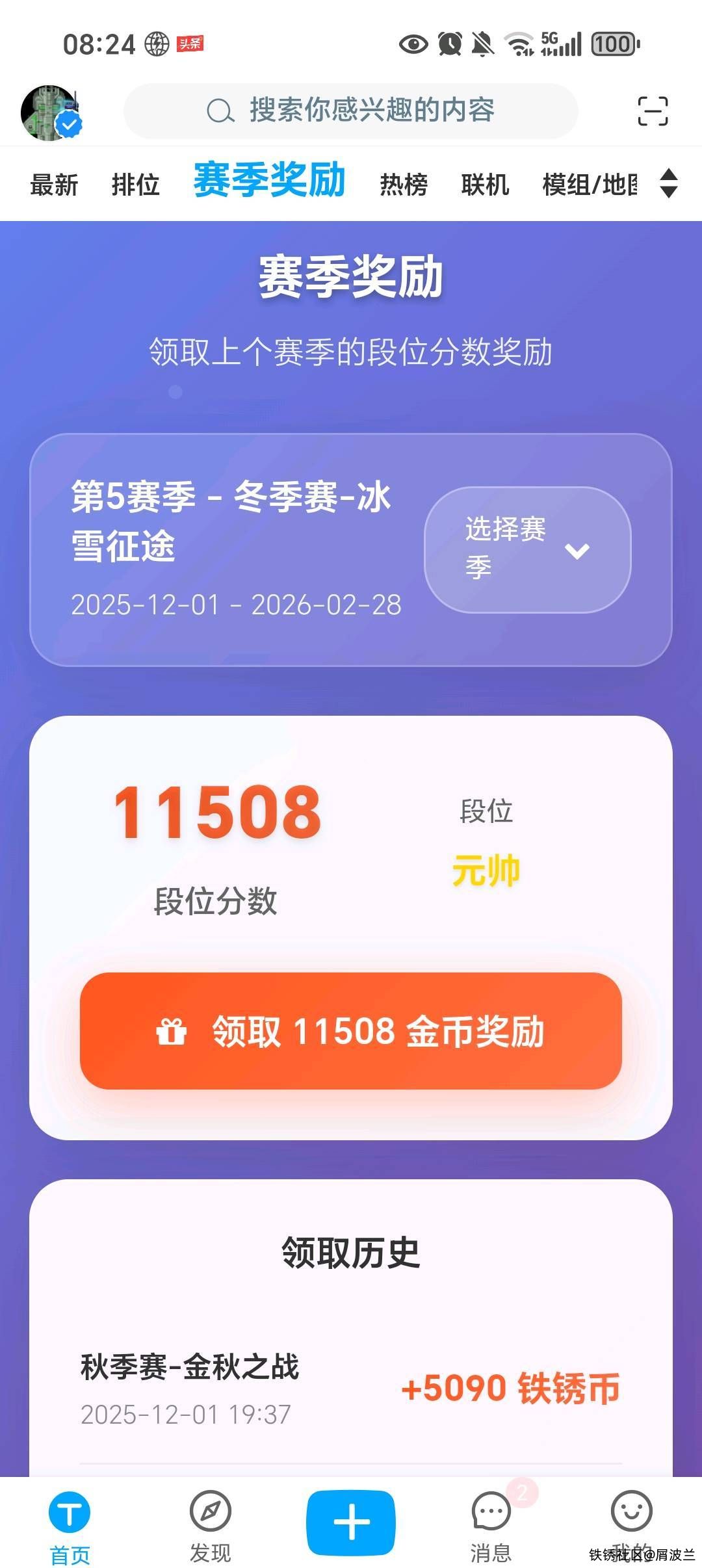Switch to the 最新 tab
This screenshot has height=1568, width=702.
[54, 185]
